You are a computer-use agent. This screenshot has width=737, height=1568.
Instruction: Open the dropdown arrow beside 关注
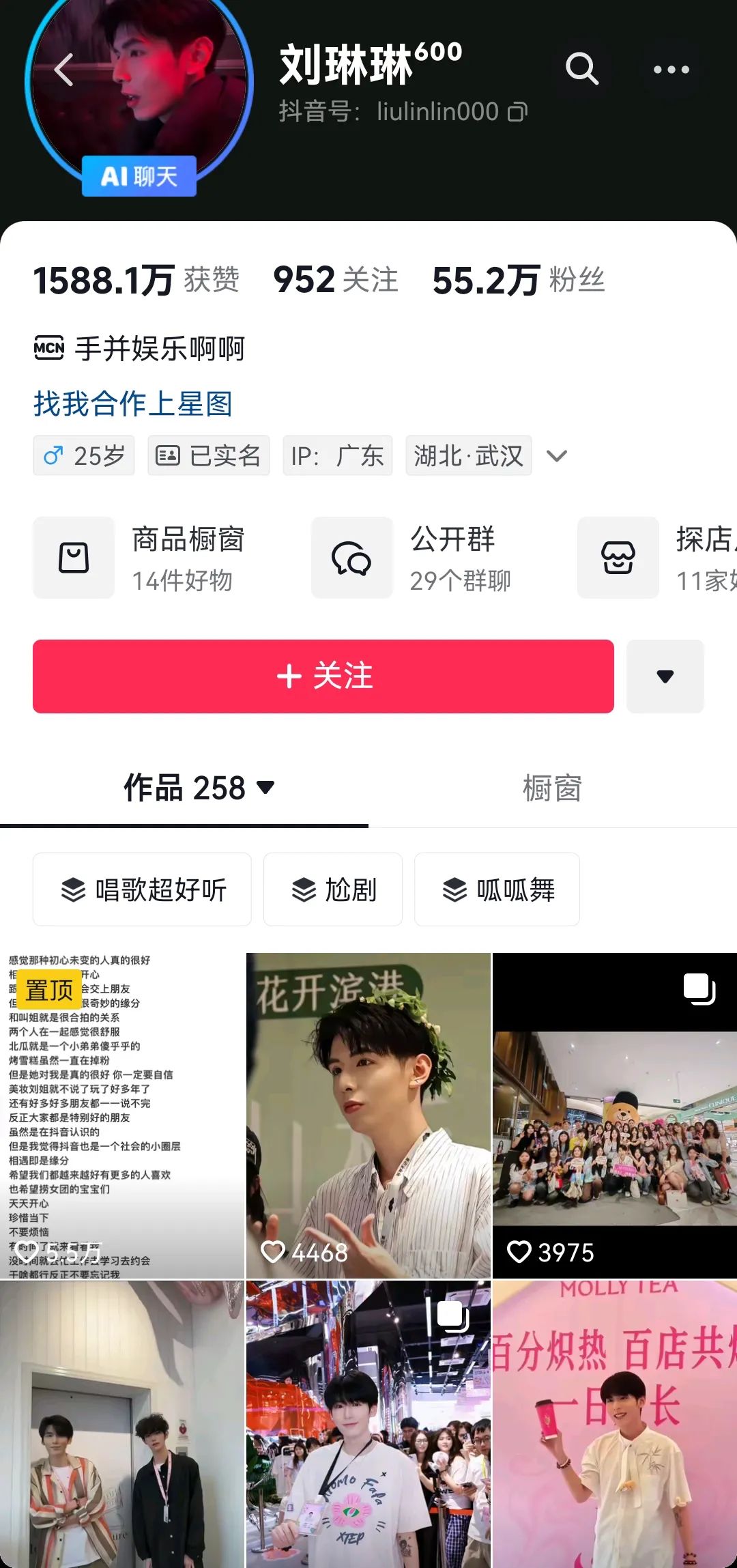pyautogui.click(x=665, y=676)
